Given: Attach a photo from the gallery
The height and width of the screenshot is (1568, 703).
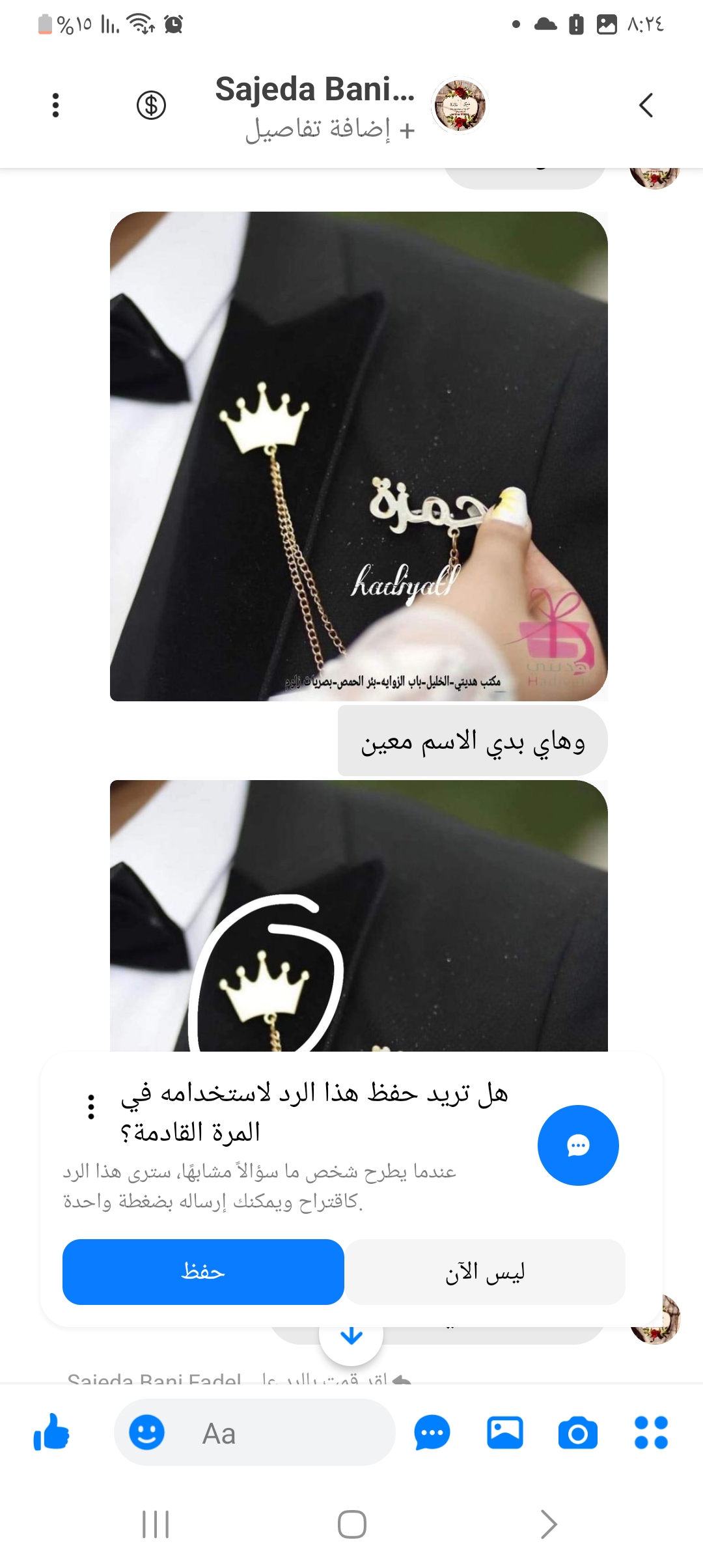Looking at the screenshot, I should click(504, 1433).
